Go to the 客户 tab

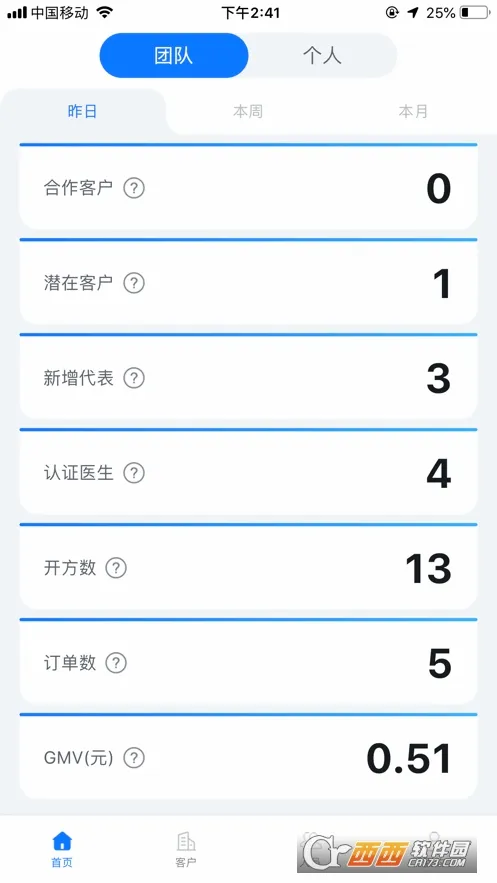tap(186, 850)
